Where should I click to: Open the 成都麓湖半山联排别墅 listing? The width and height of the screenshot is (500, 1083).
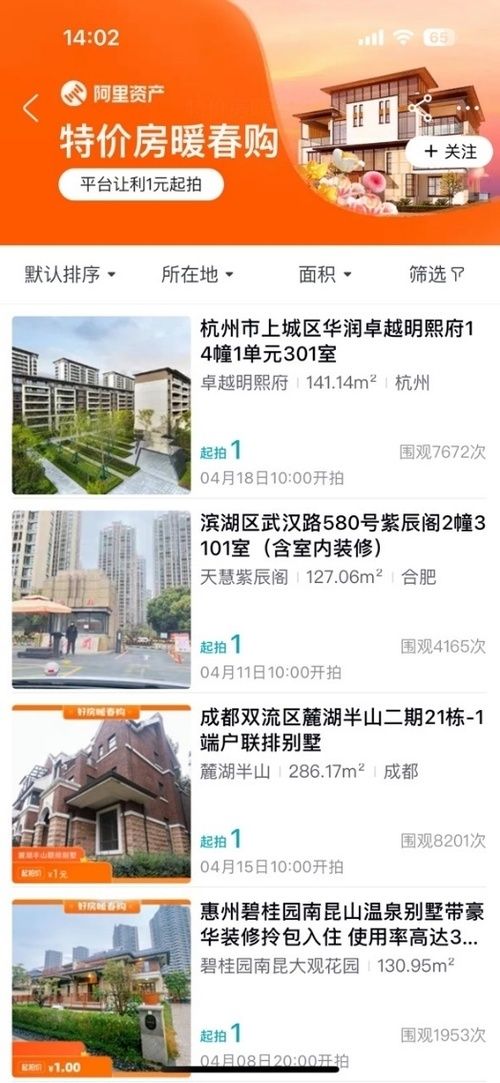pyautogui.click(x=249, y=794)
